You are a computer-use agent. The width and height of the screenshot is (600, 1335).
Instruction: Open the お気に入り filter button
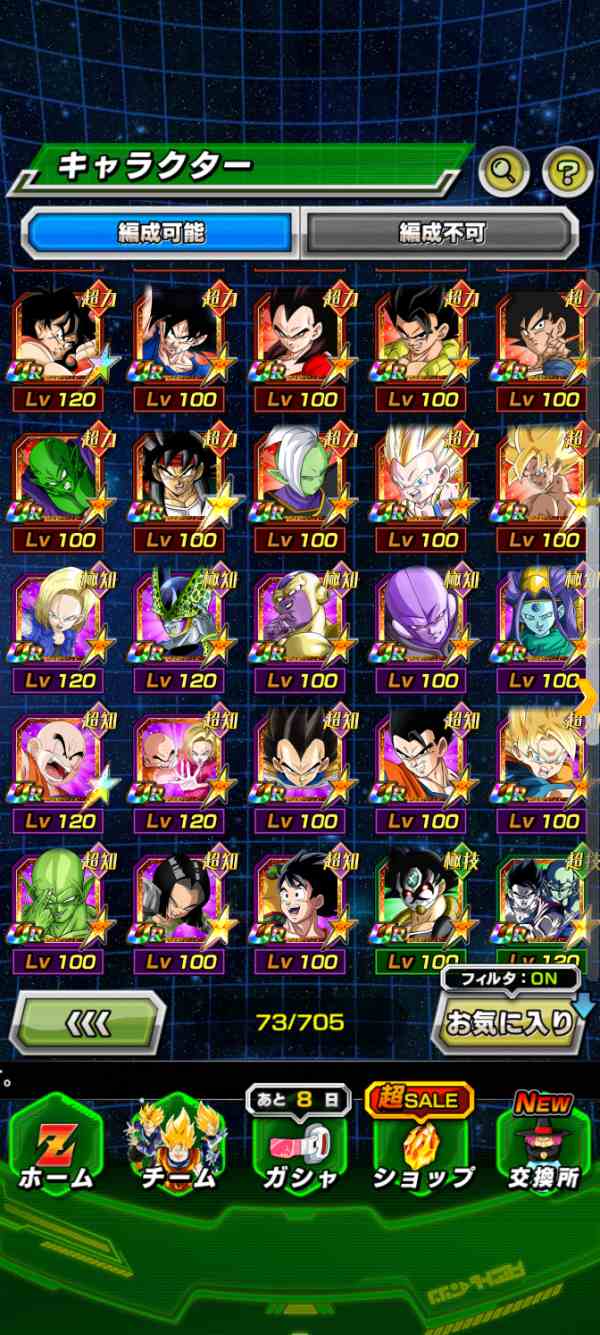510,1020
